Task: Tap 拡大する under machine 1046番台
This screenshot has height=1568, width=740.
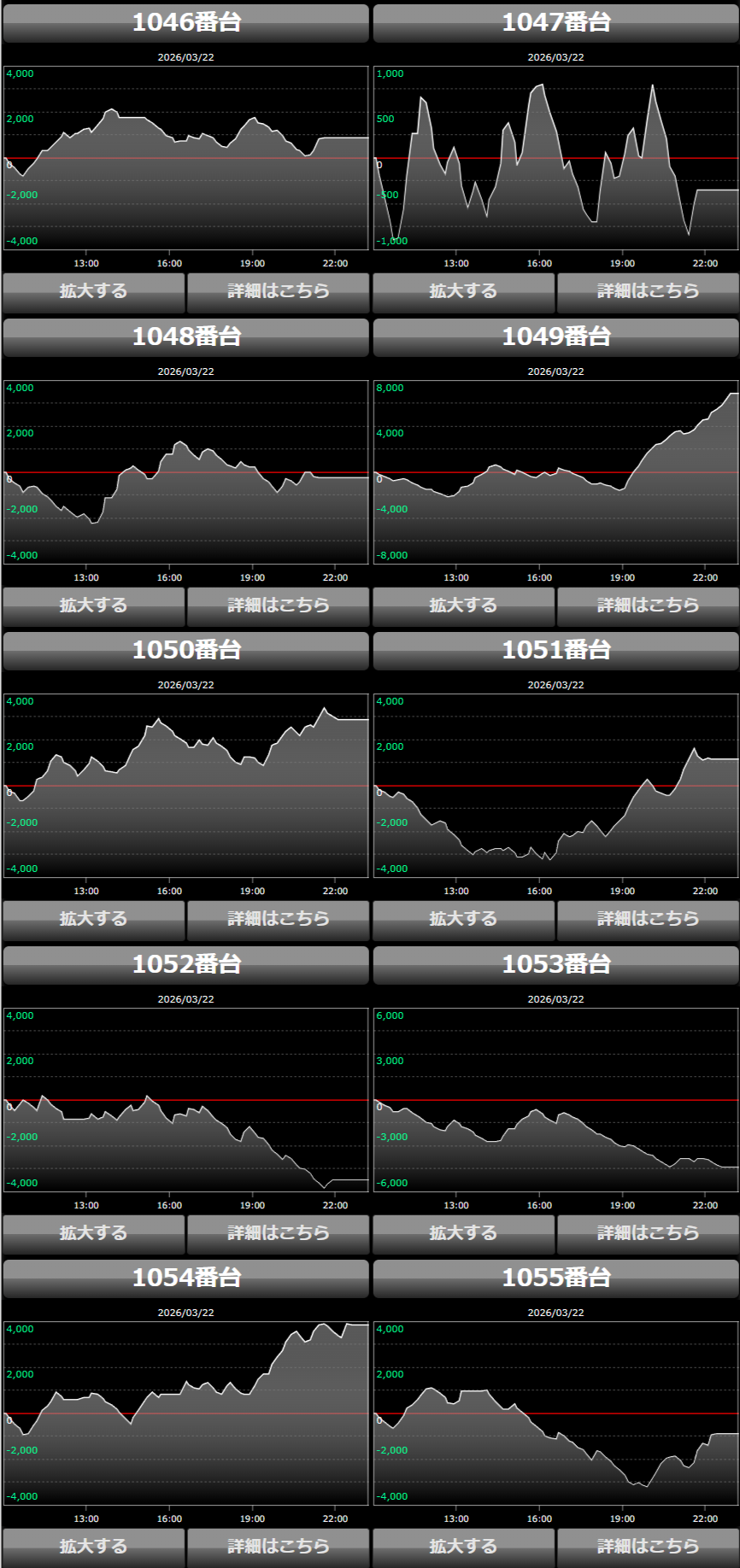Action: (x=93, y=291)
